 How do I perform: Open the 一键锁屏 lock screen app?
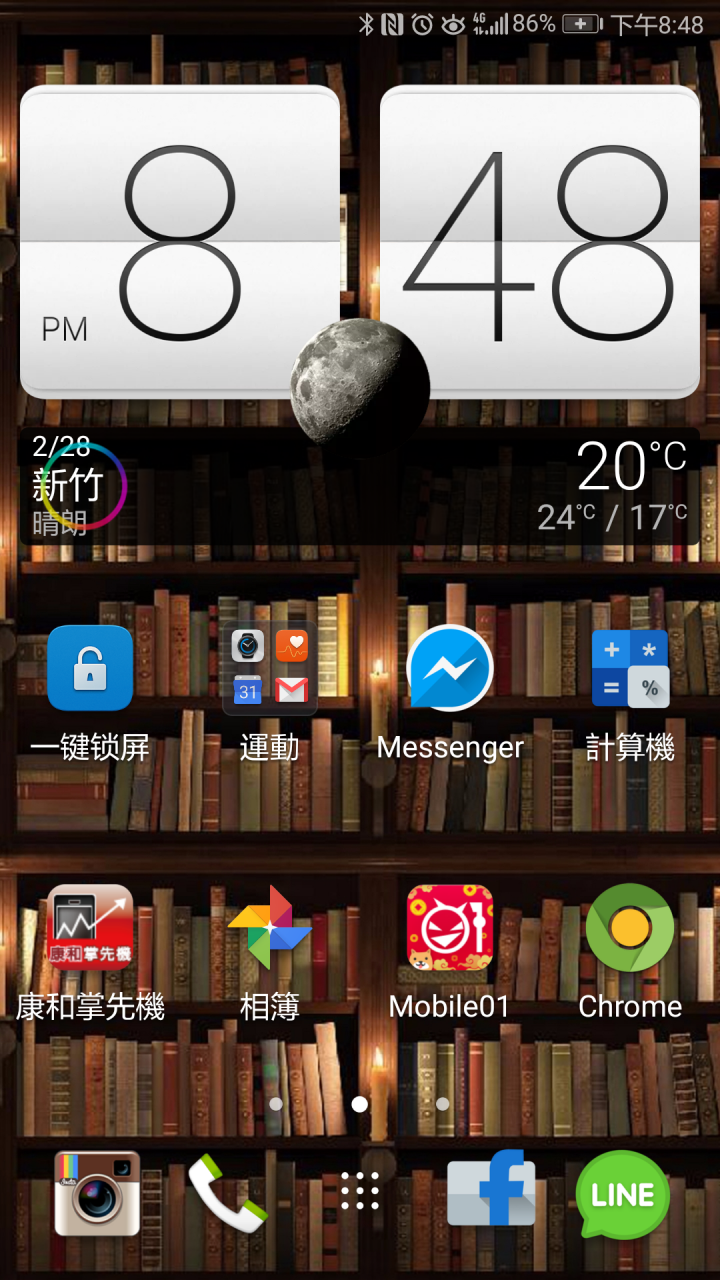click(x=90, y=669)
